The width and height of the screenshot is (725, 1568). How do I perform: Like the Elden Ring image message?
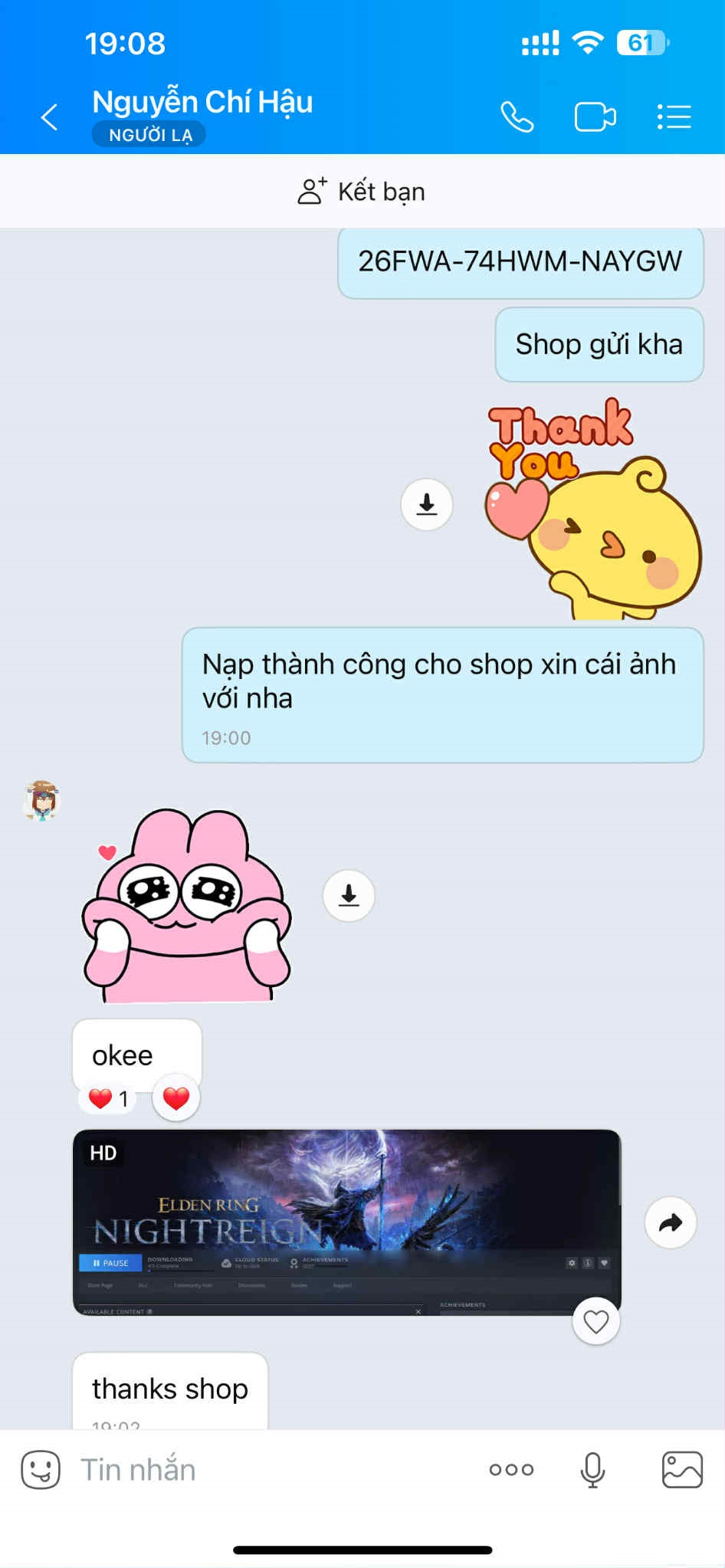coord(596,1321)
